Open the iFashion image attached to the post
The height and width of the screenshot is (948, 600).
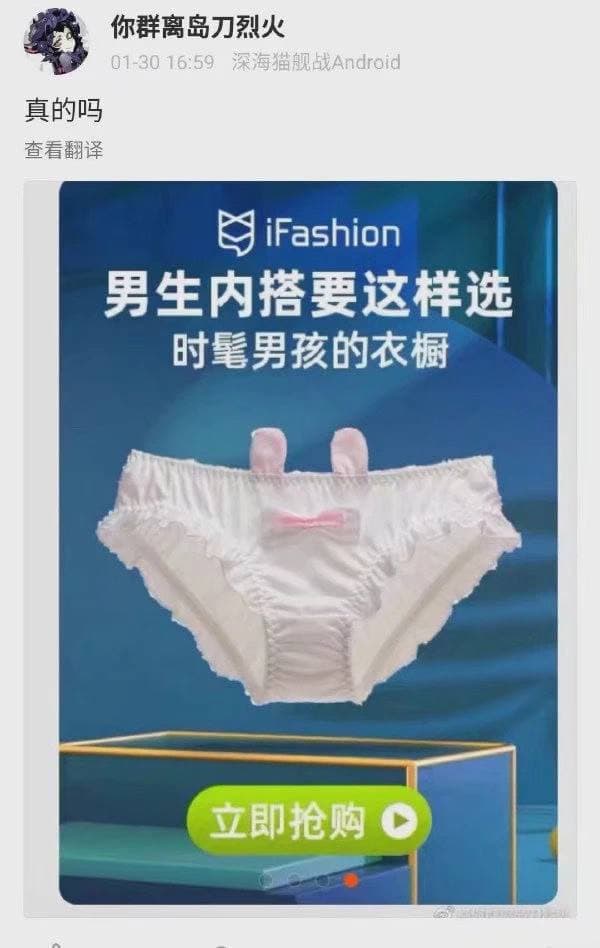[x=308, y=540]
